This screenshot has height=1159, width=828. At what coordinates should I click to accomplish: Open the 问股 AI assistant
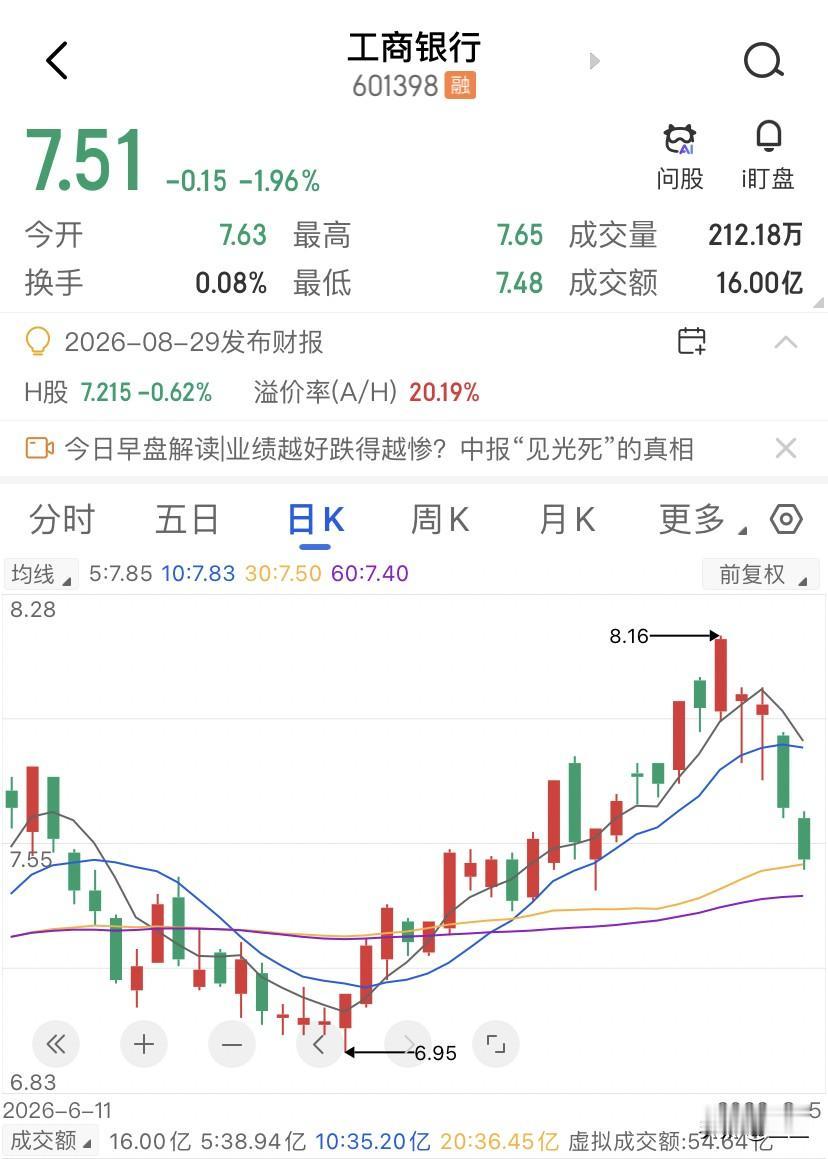[x=679, y=157]
